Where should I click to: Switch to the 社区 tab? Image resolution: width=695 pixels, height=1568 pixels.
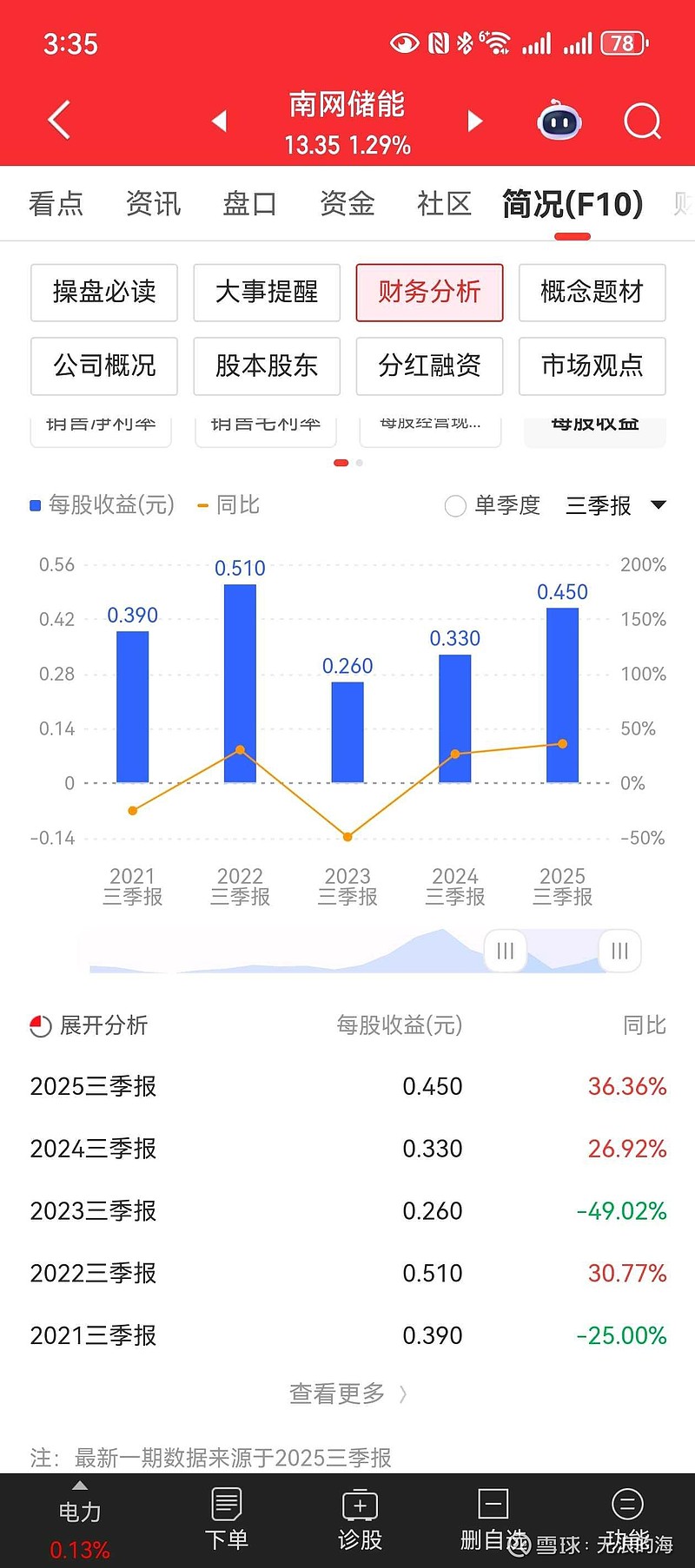coord(444,202)
